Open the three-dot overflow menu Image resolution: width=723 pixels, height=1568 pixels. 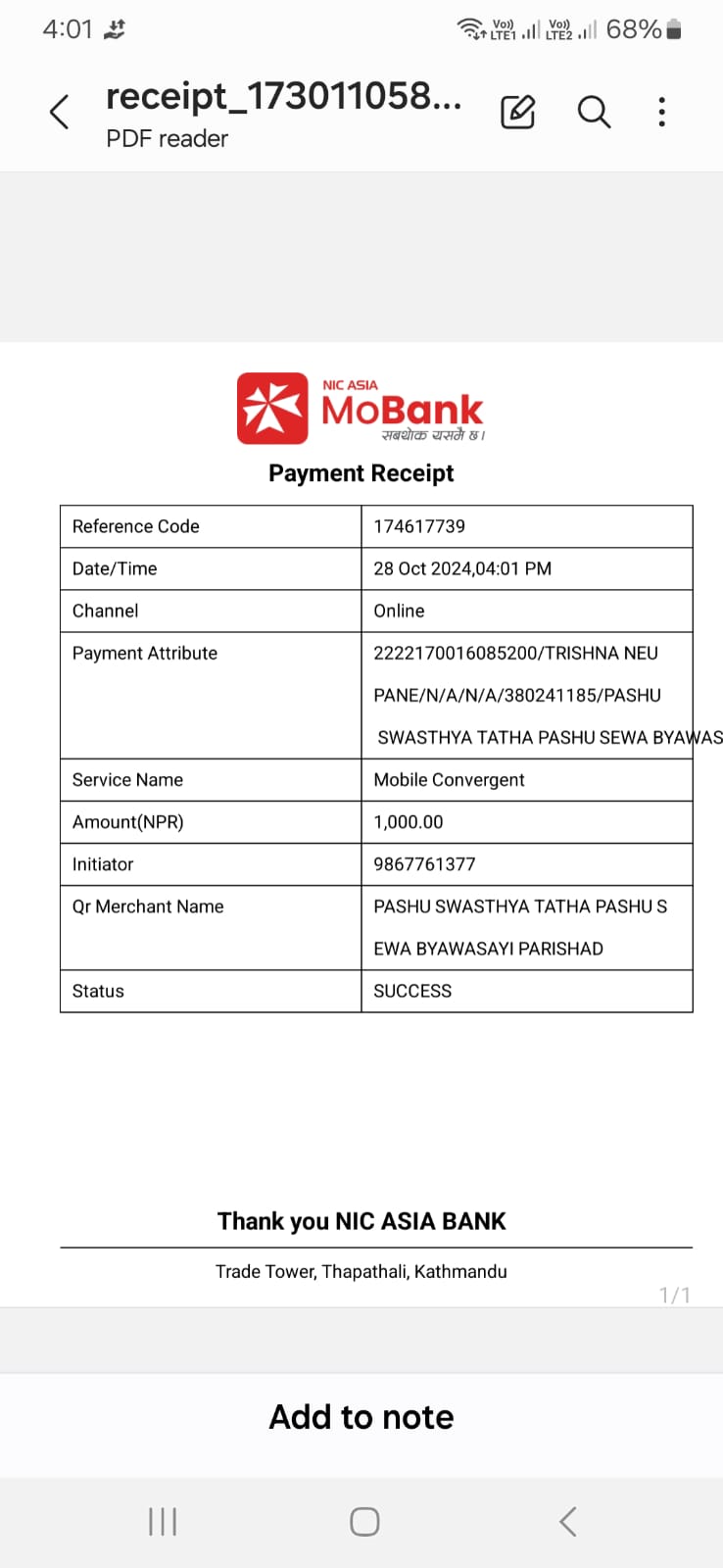662,112
